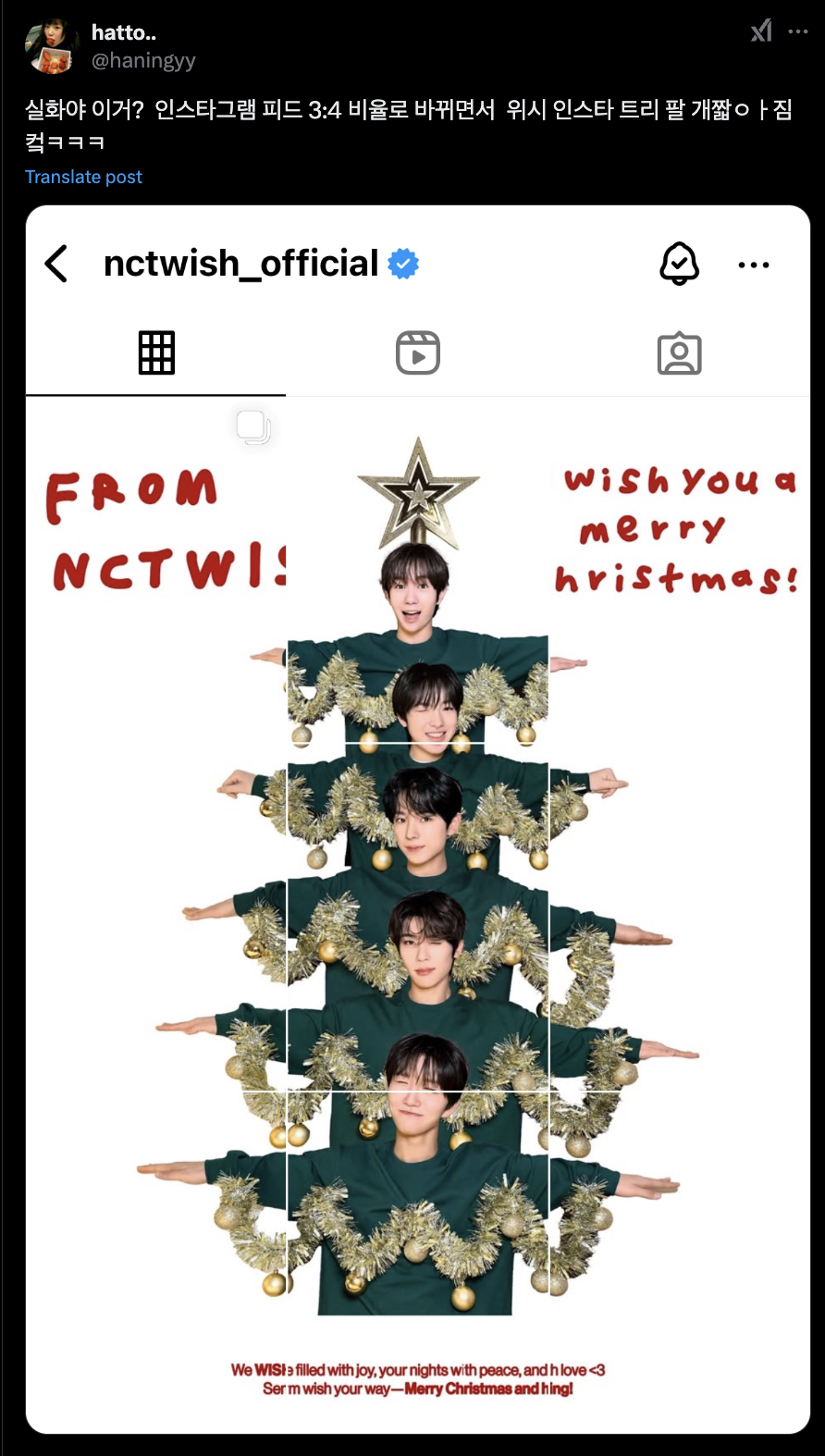Open the post overflow menu
The width and height of the screenshot is (825, 1456).
[797, 32]
